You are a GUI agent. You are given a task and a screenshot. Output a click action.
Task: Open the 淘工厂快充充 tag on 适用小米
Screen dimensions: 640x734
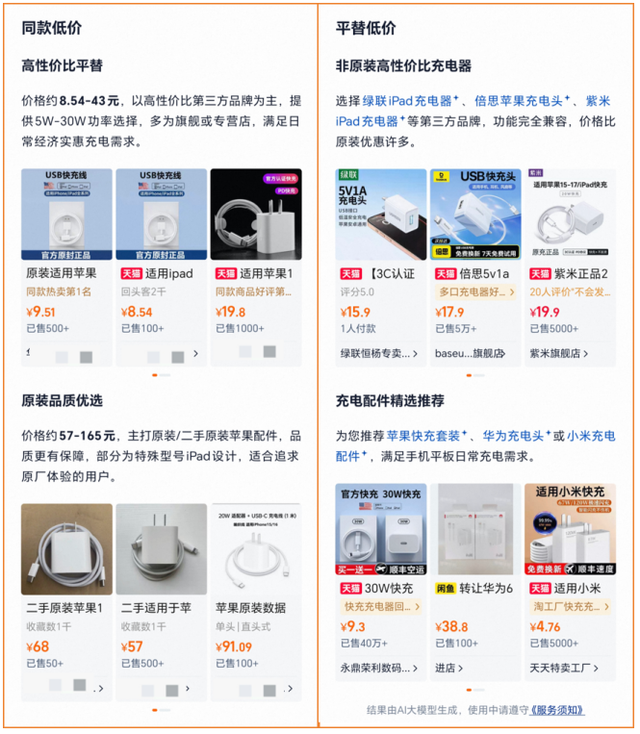[570, 607]
